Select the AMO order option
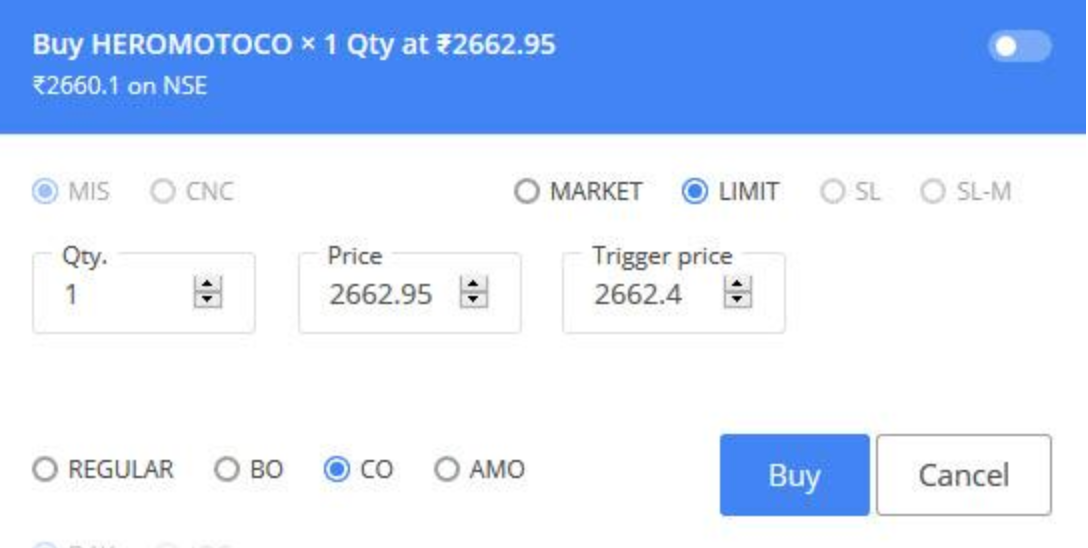The width and height of the screenshot is (1088, 548). [x=447, y=469]
